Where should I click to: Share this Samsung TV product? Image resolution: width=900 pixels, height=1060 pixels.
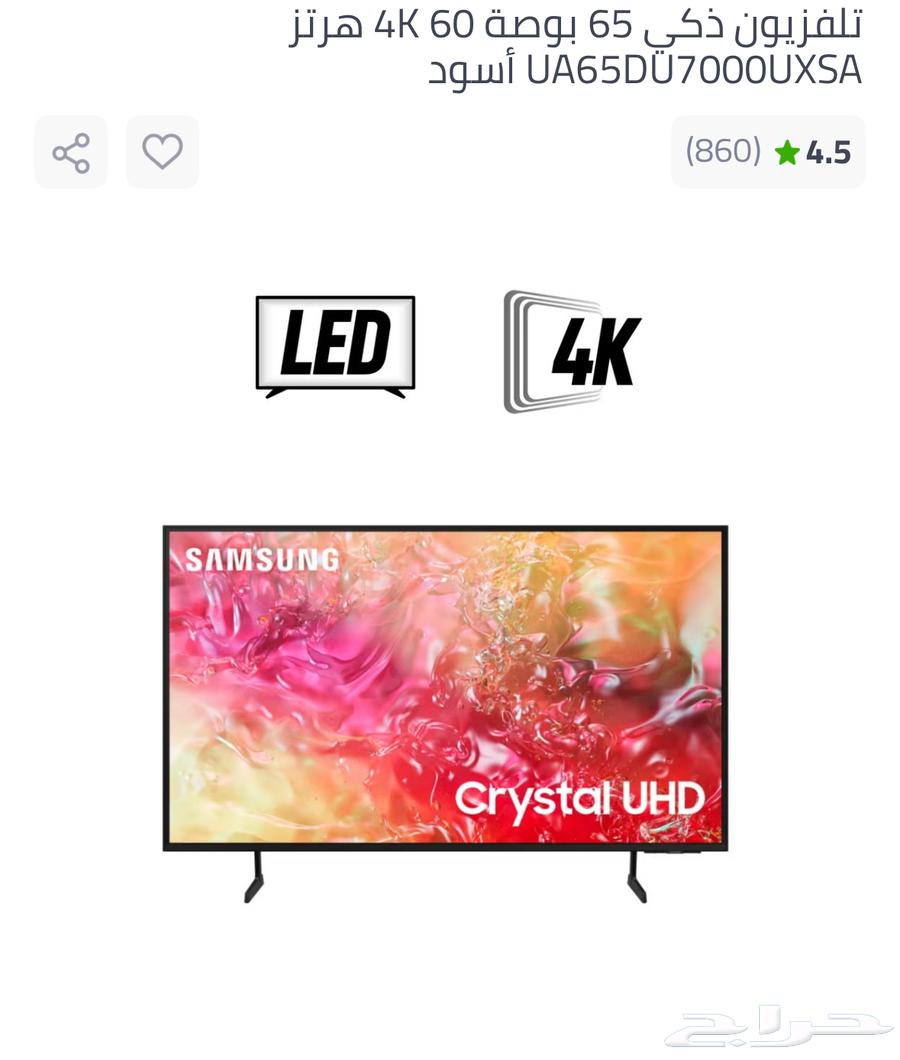(x=71, y=152)
